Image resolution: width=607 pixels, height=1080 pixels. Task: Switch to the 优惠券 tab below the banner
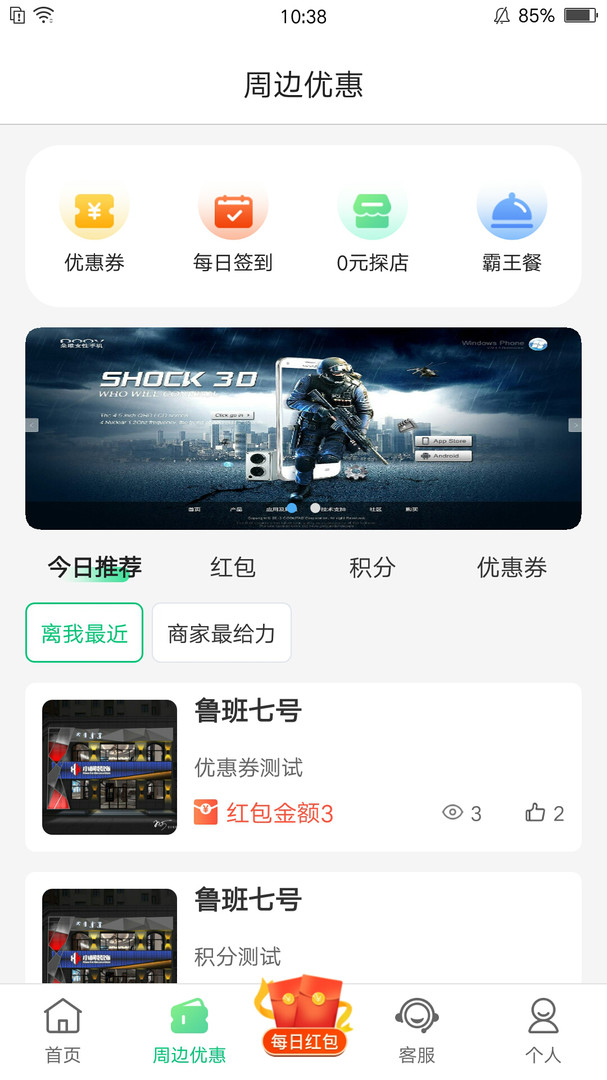click(x=511, y=568)
